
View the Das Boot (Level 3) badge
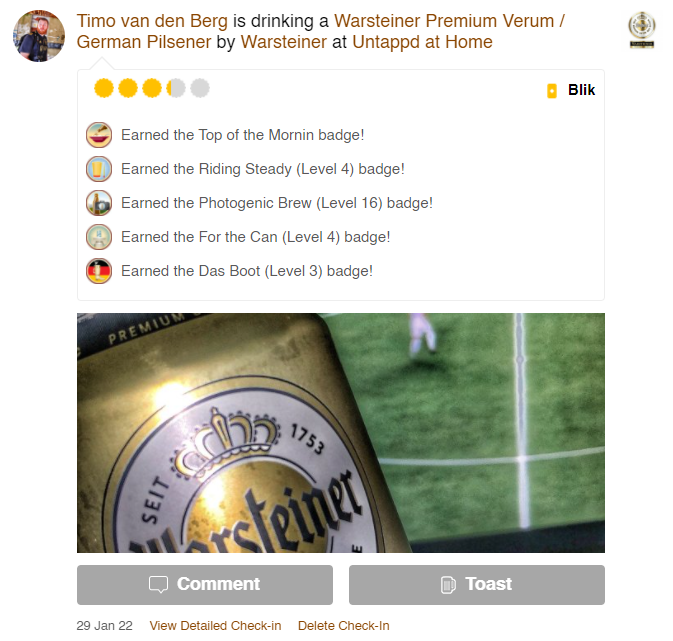point(99,271)
